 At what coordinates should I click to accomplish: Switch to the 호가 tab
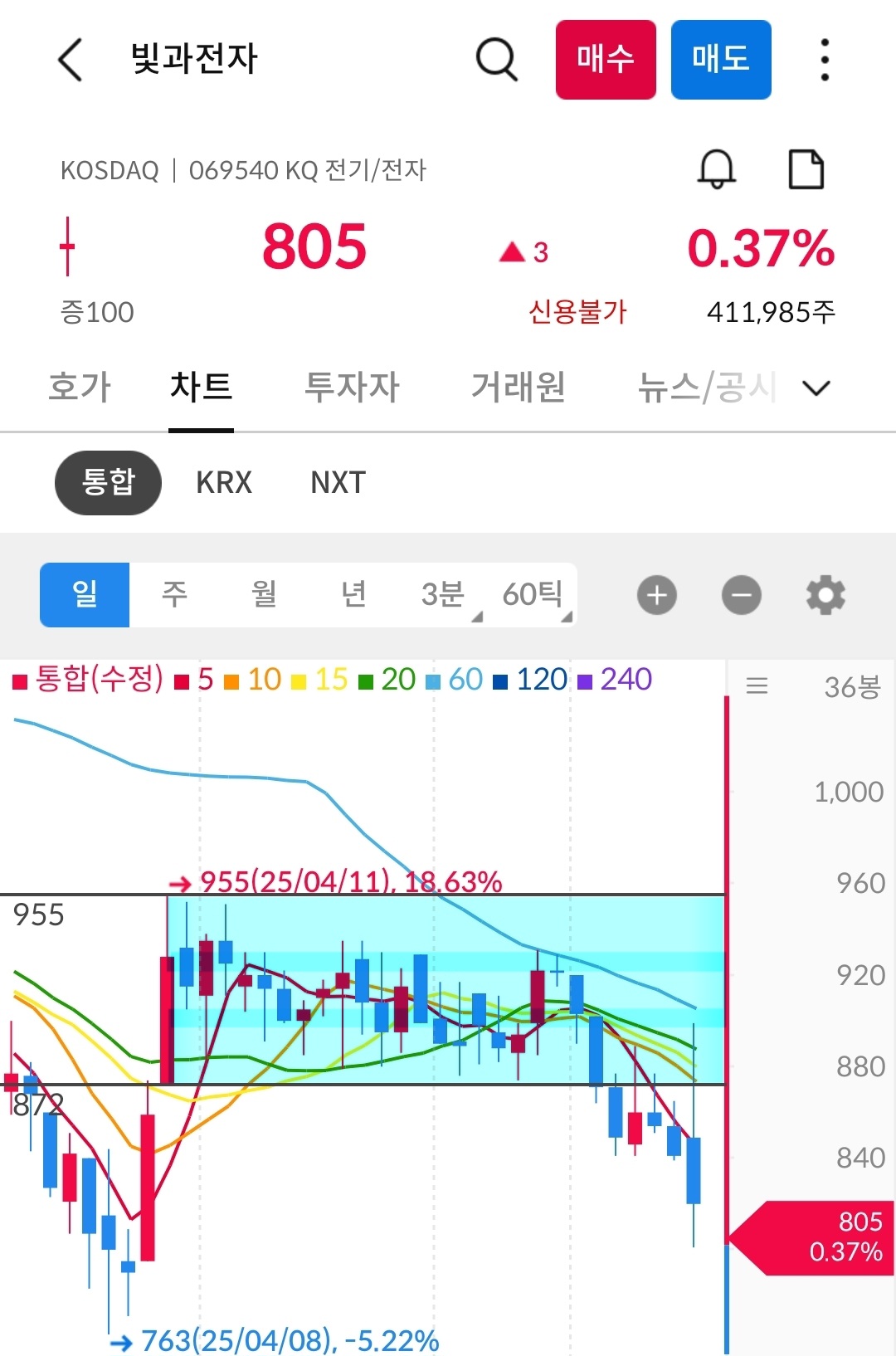pos(79,387)
